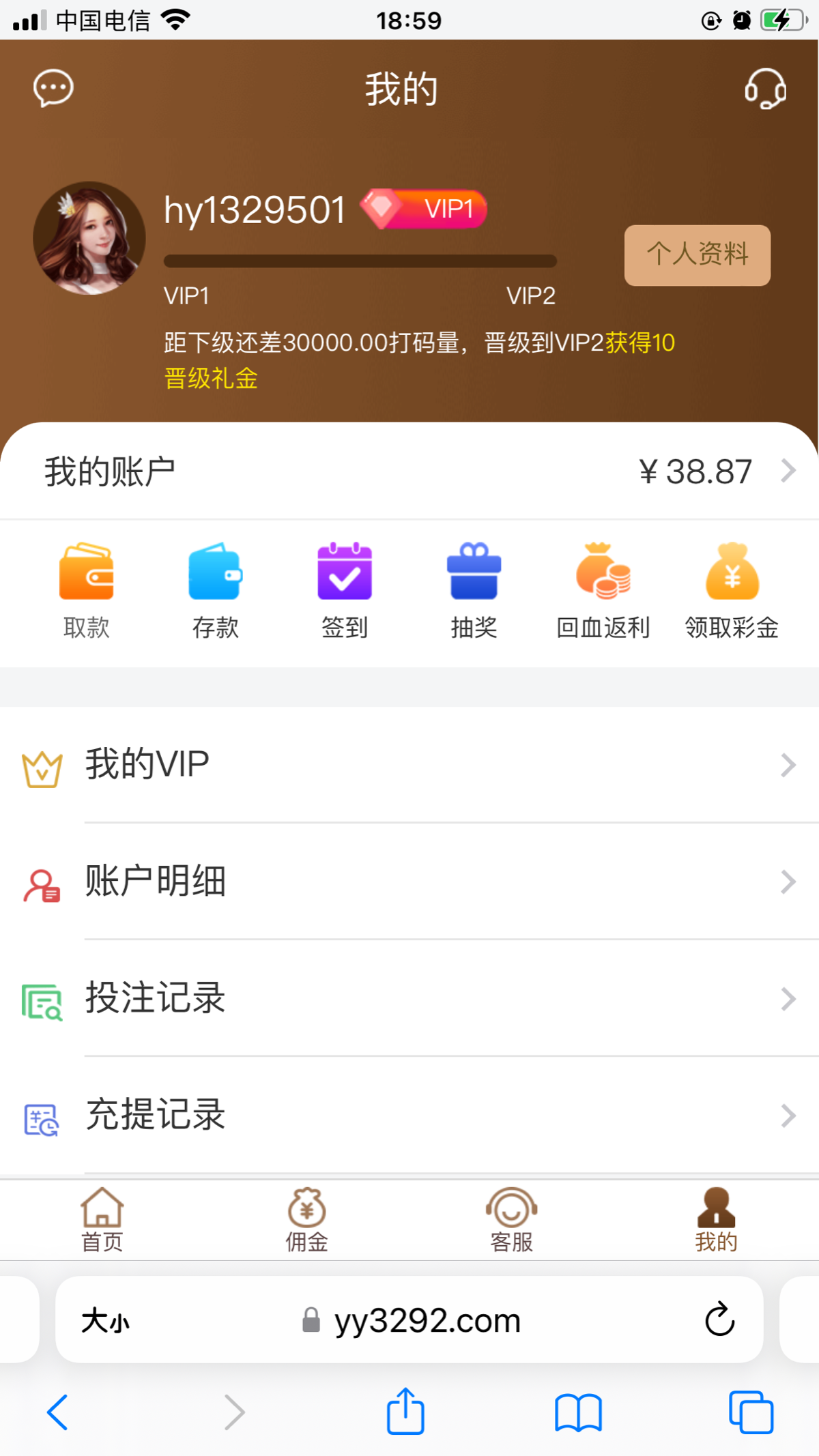Tap the user avatar picture
The height and width of the screenshot is (1456, 819).
click(89, 238)
